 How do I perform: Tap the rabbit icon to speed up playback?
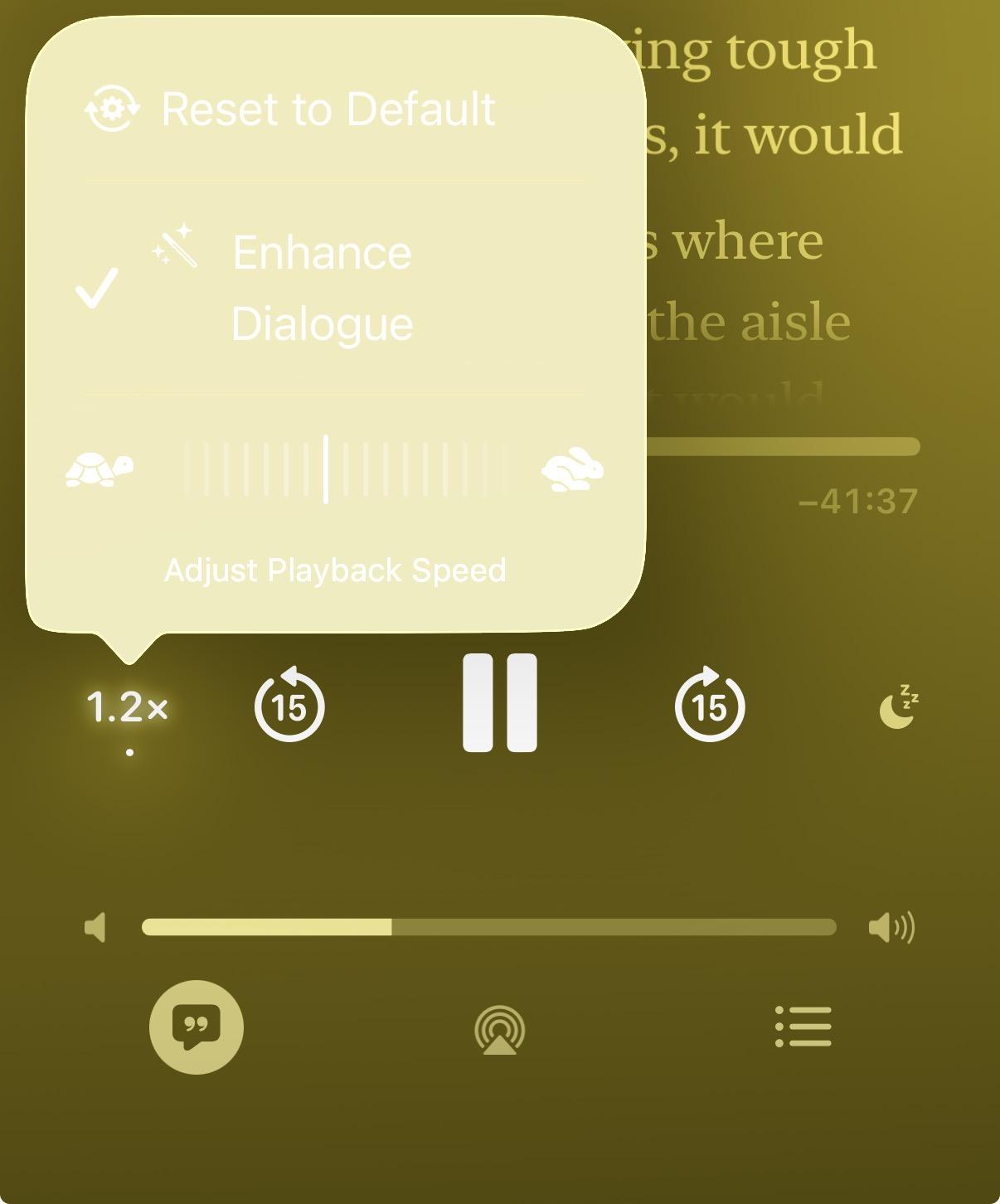pyautogui.click(x=572, y=469)
